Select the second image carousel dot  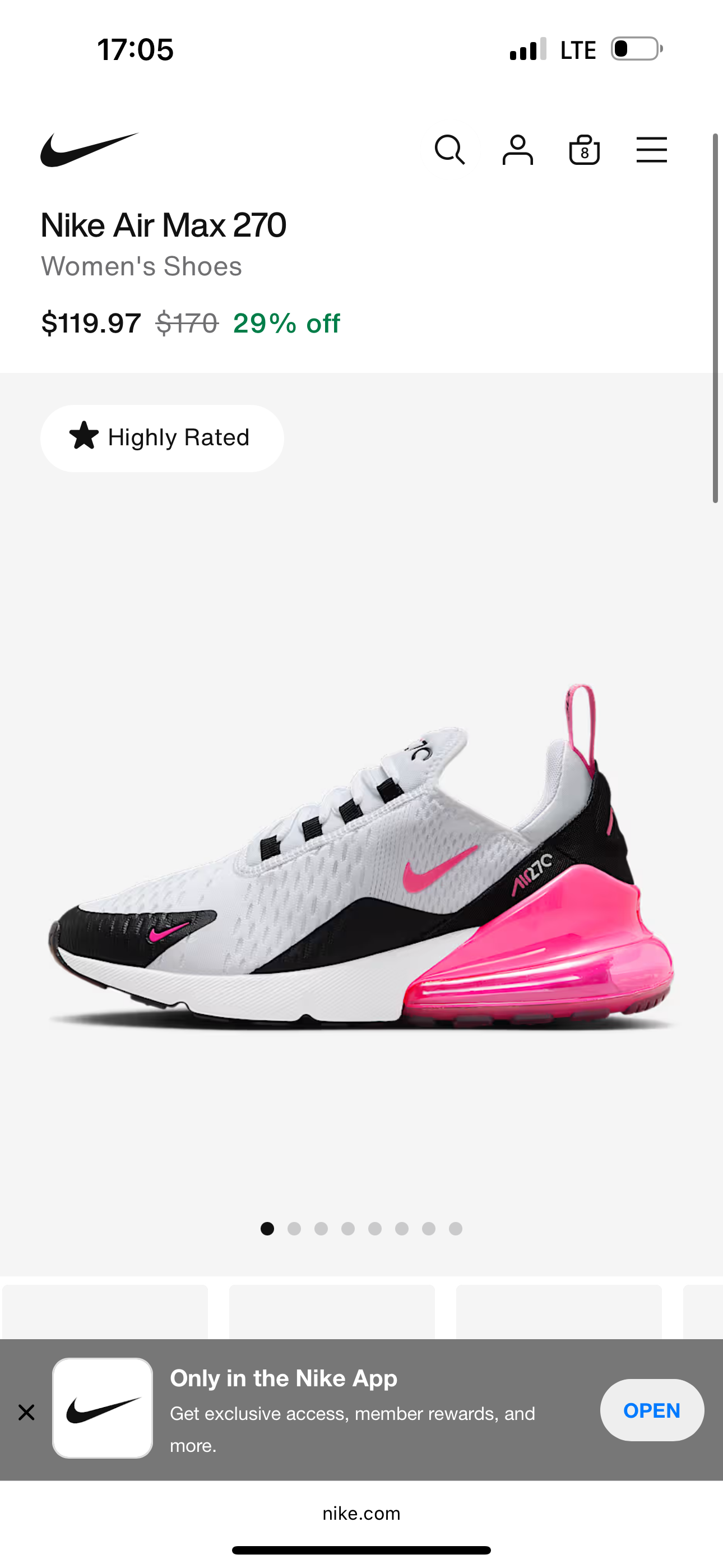(x=294, y=1228)
